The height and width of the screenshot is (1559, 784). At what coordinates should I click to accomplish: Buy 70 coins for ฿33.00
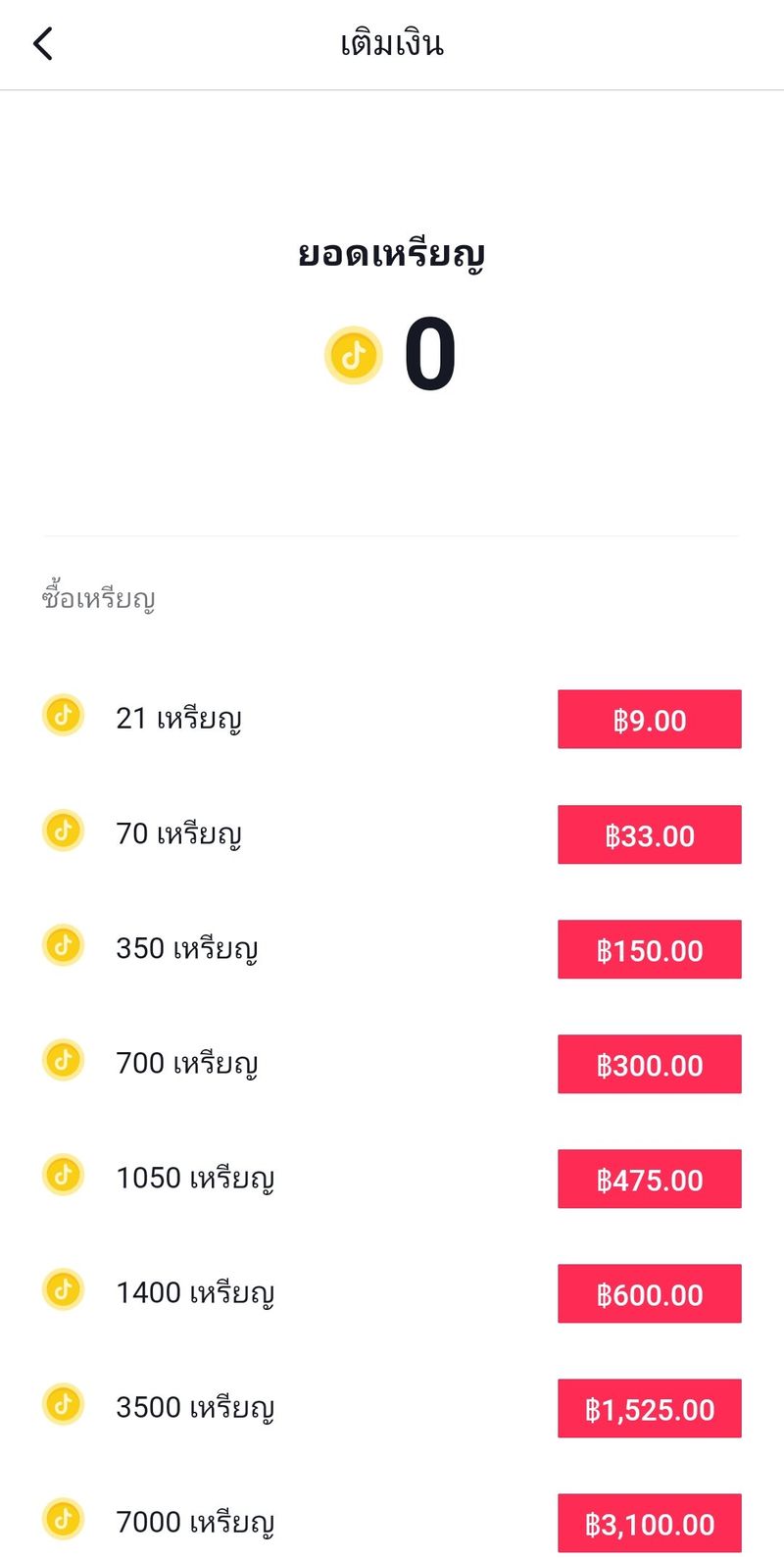[649, 834]
